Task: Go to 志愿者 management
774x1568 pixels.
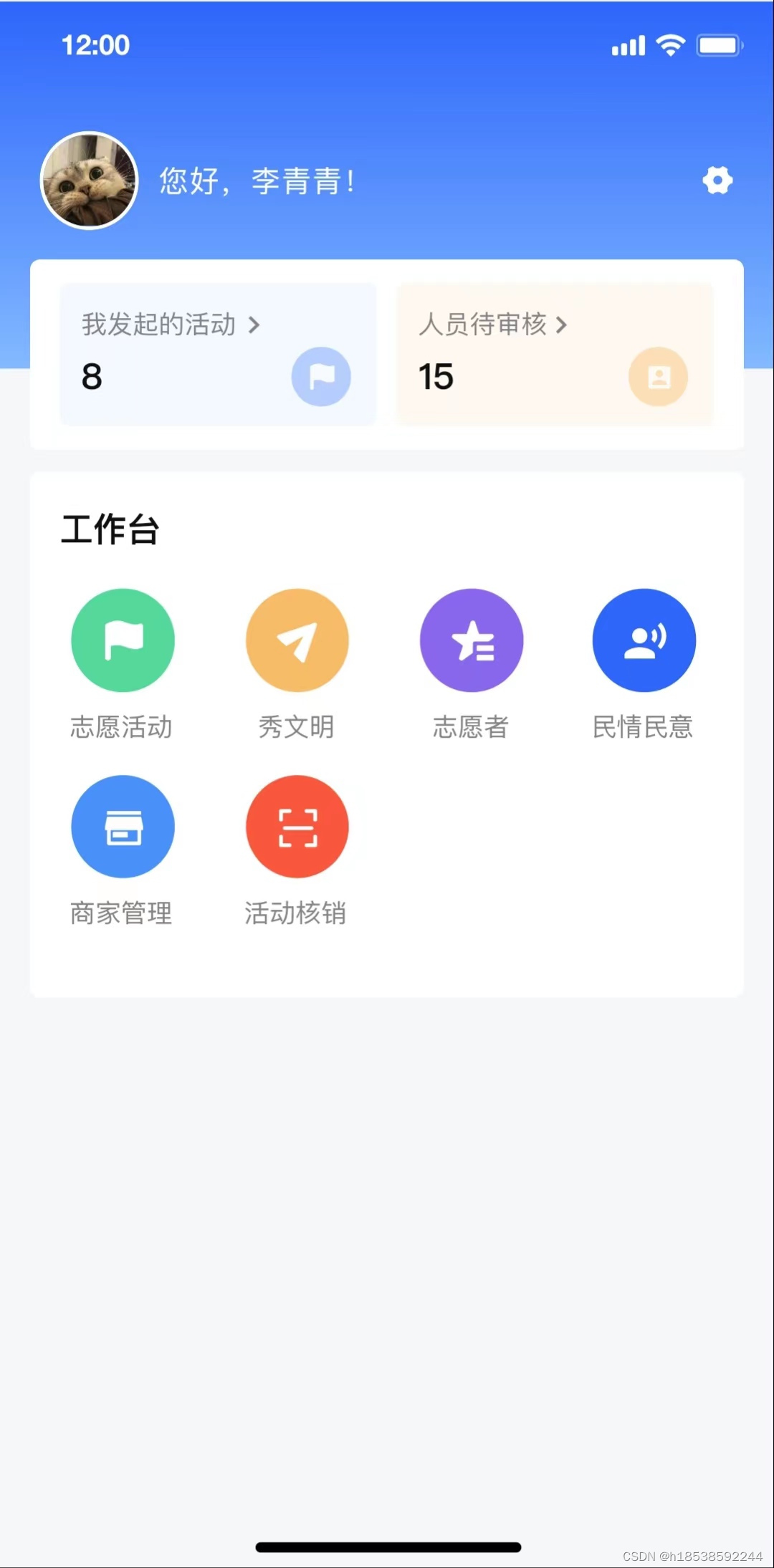Action: pos(471,640)
